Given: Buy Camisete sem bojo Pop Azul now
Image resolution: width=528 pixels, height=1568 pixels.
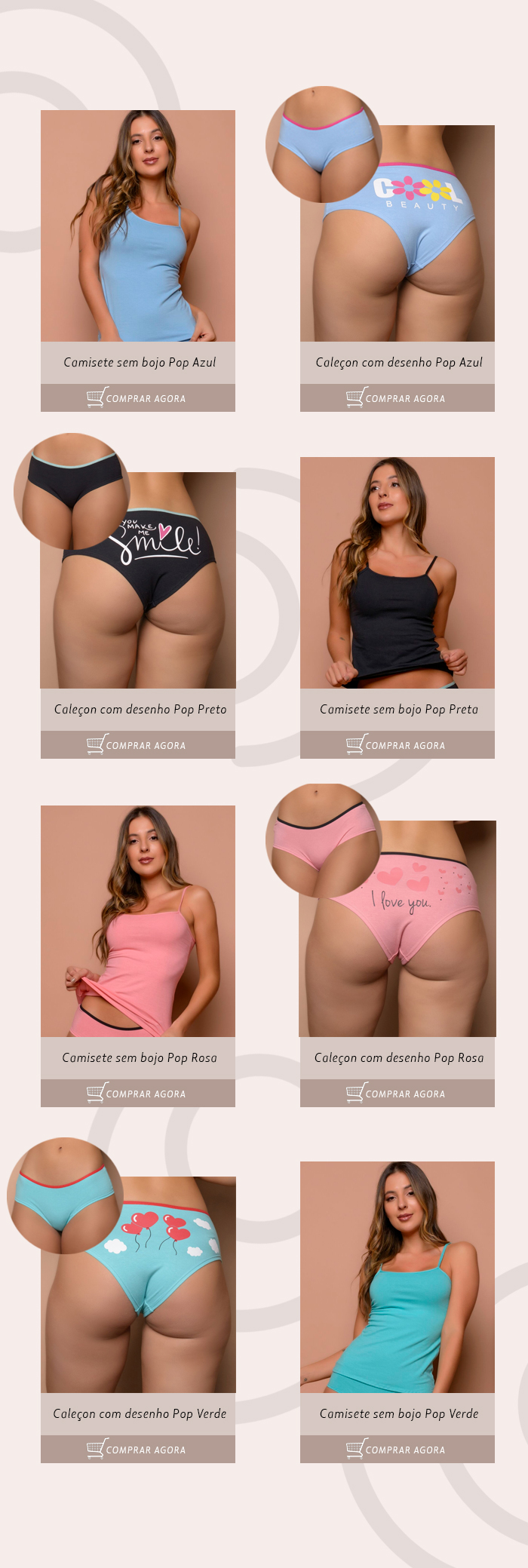Looking at the screenshot, I should 137,397.
